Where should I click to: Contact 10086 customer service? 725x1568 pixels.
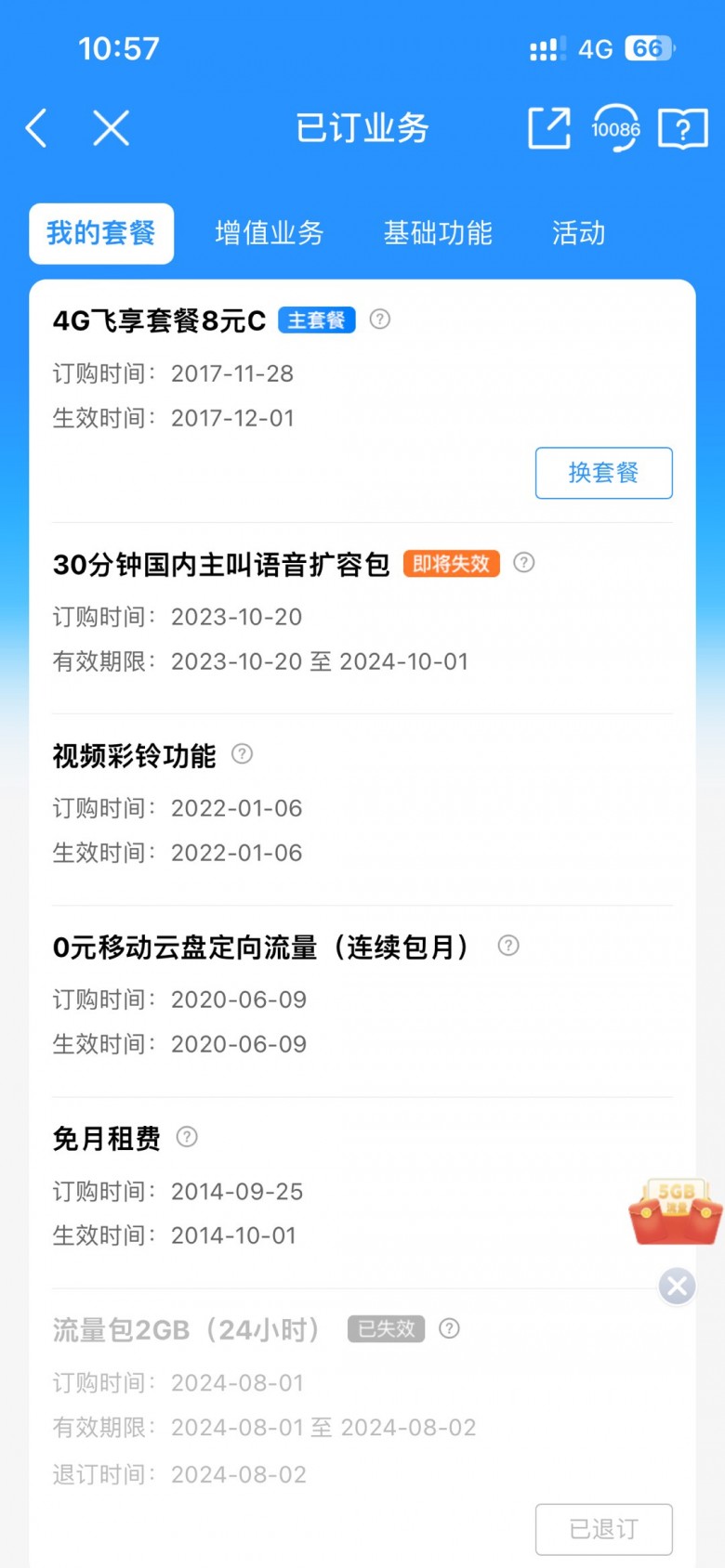click(x=615, y=128)
